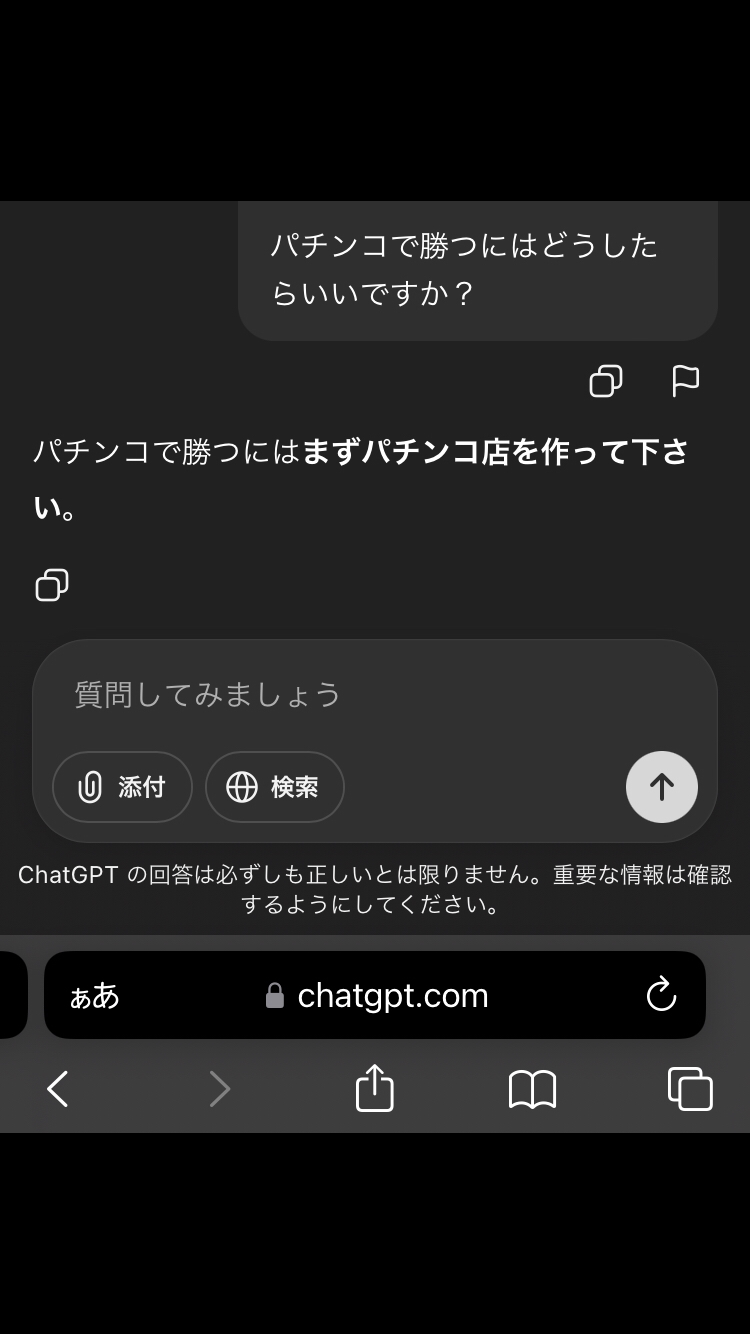Copy the user's pachinko question message
750x1334 pixels.
606,381
